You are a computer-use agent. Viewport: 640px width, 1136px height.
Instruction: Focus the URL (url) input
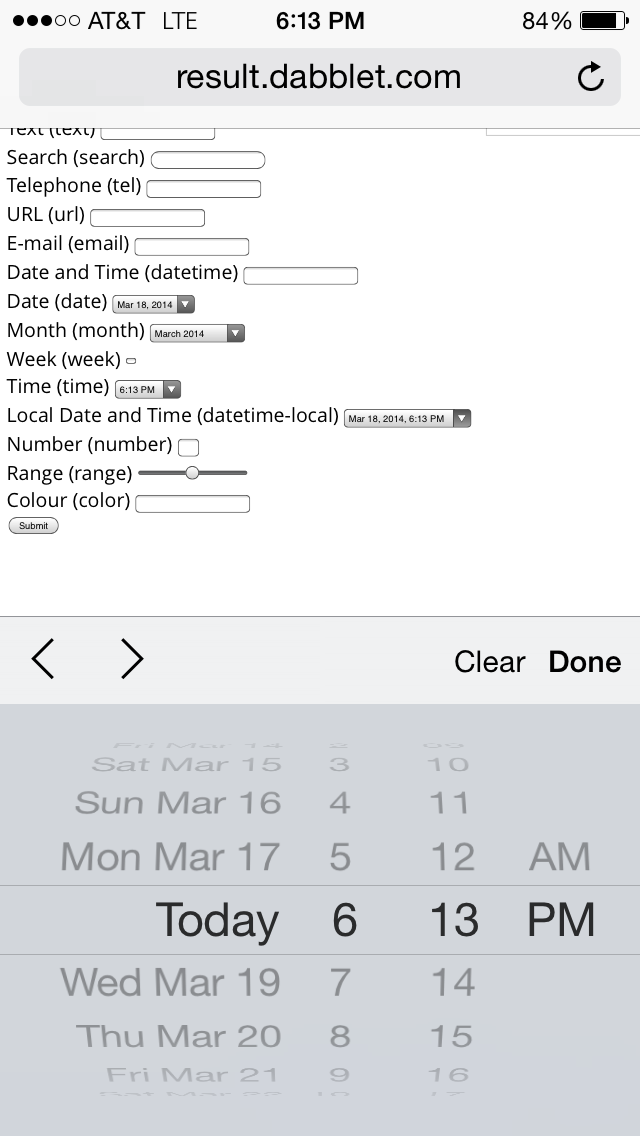coord(147,217)
